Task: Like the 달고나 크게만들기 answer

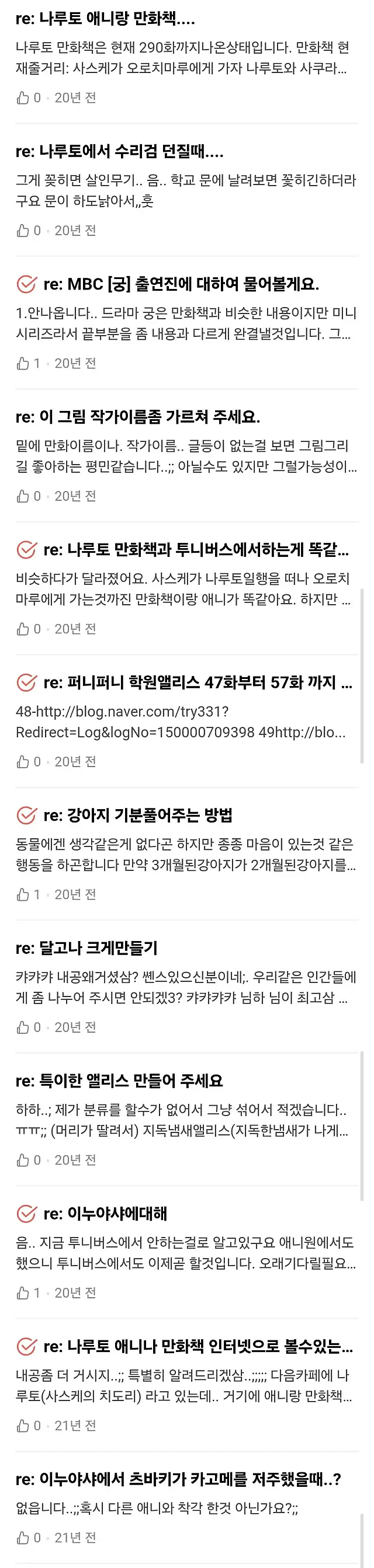Action: pos(23,1027)
